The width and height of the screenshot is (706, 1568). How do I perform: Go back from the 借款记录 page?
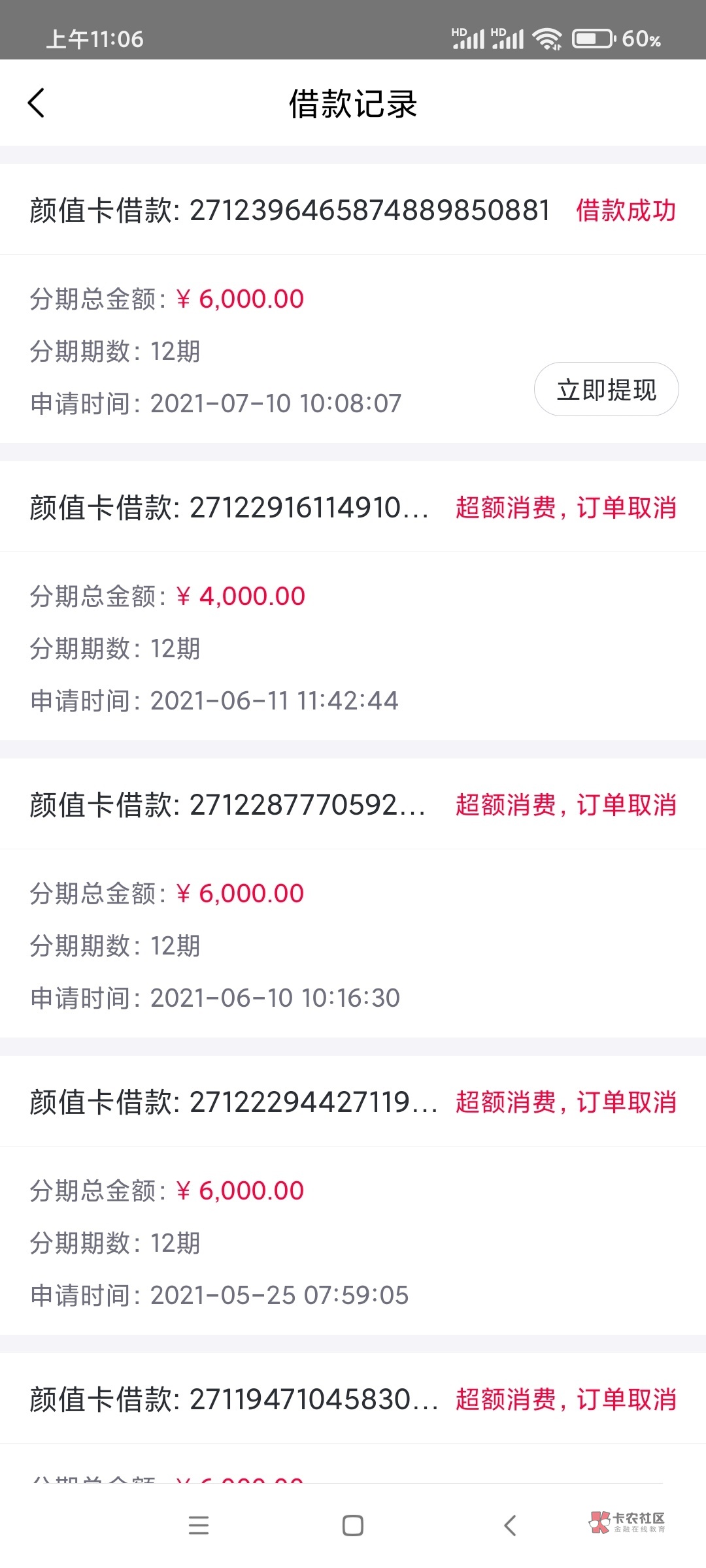pos(37,103)
